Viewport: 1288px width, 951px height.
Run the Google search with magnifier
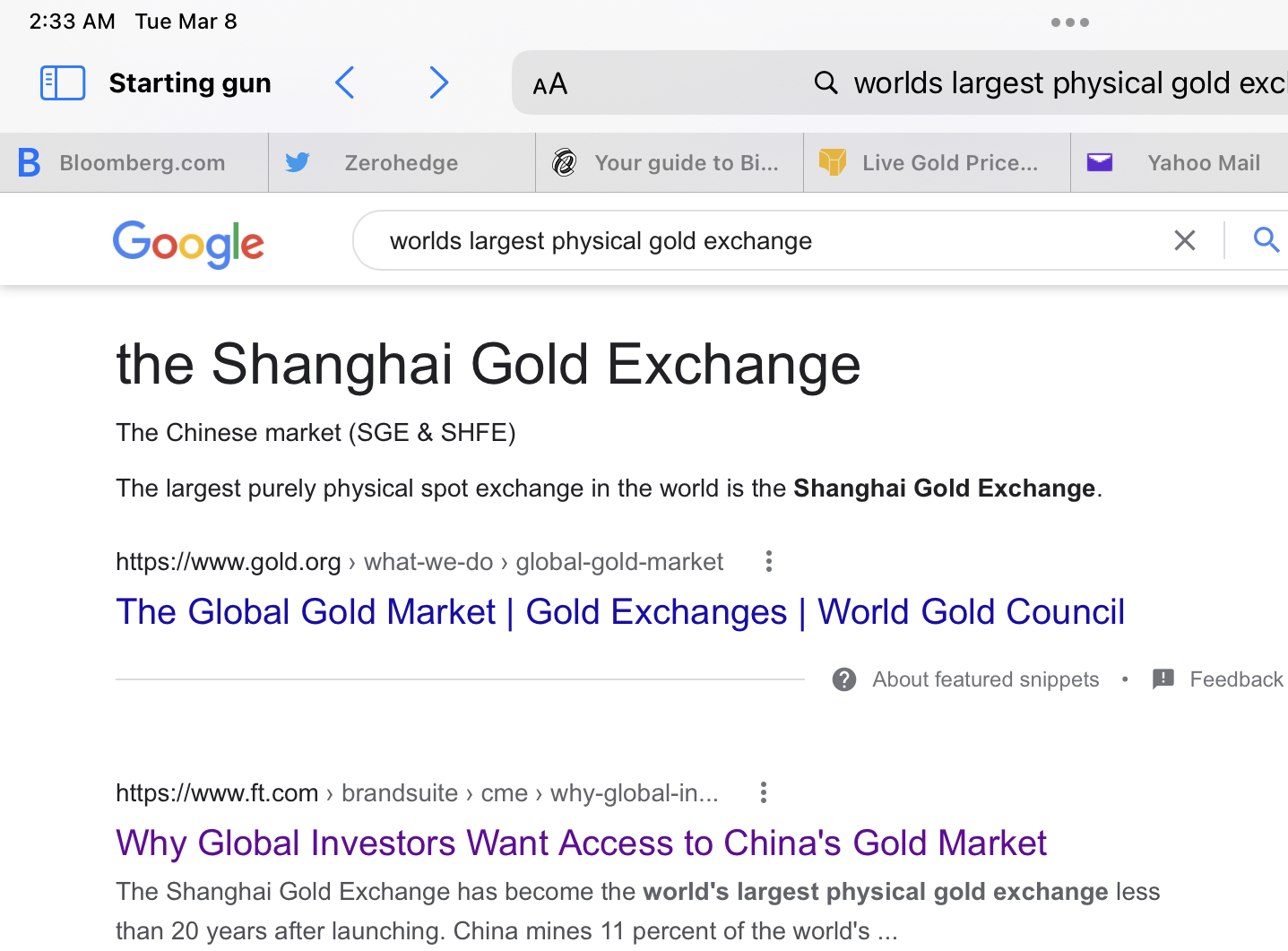[x=1266, y=240]
